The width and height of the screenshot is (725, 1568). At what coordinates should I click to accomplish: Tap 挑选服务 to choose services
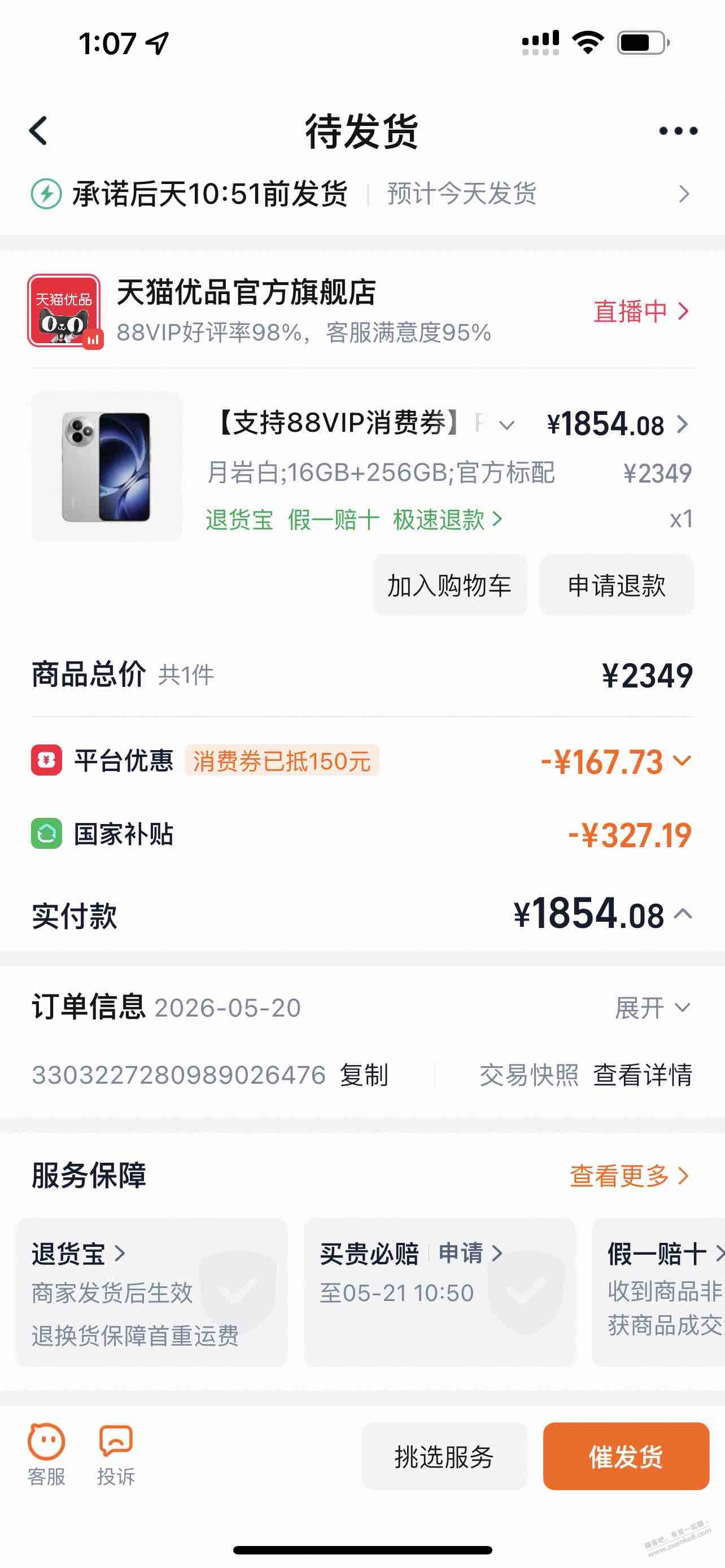pos(444,1457)
